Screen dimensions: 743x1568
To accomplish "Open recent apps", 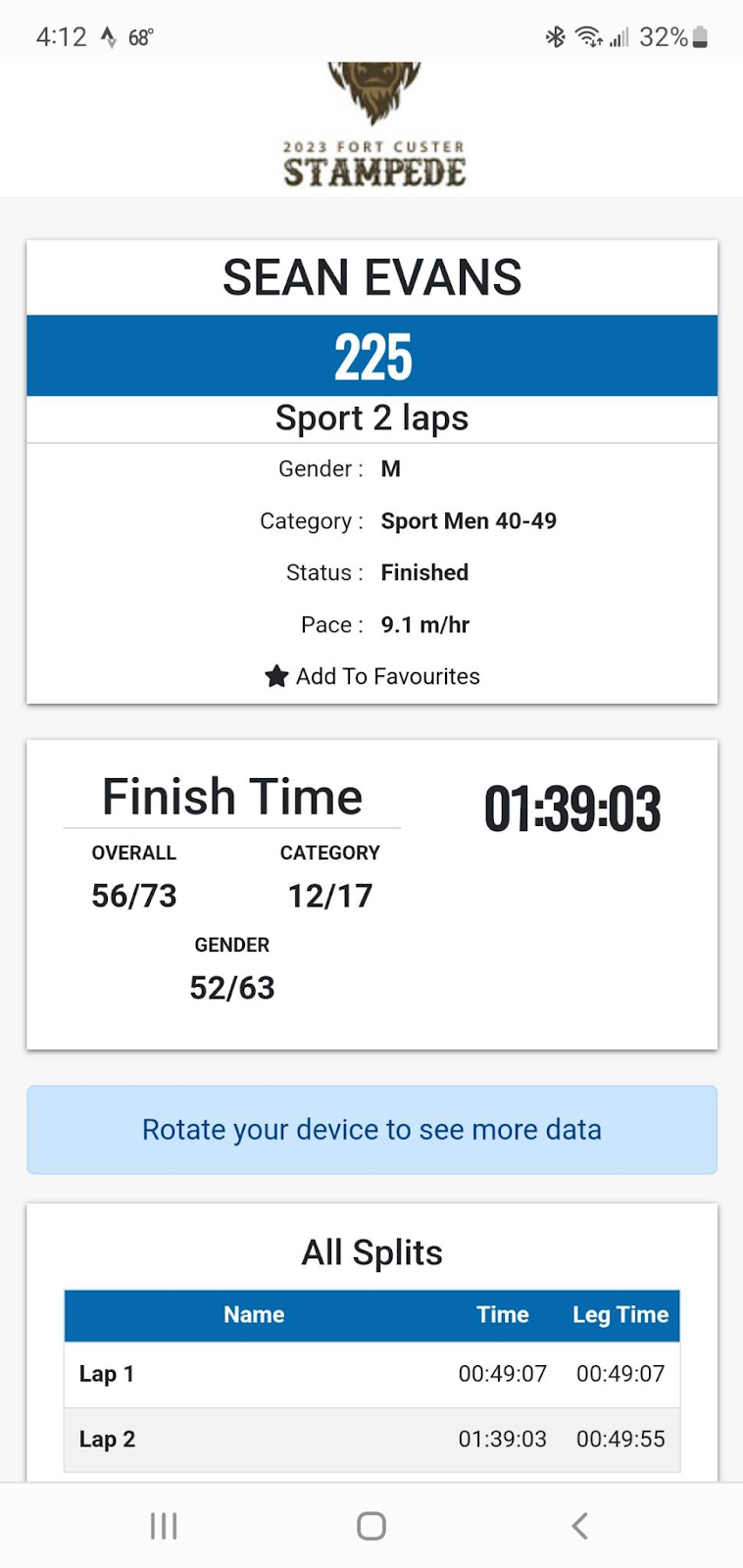I will pos(164,1526).
